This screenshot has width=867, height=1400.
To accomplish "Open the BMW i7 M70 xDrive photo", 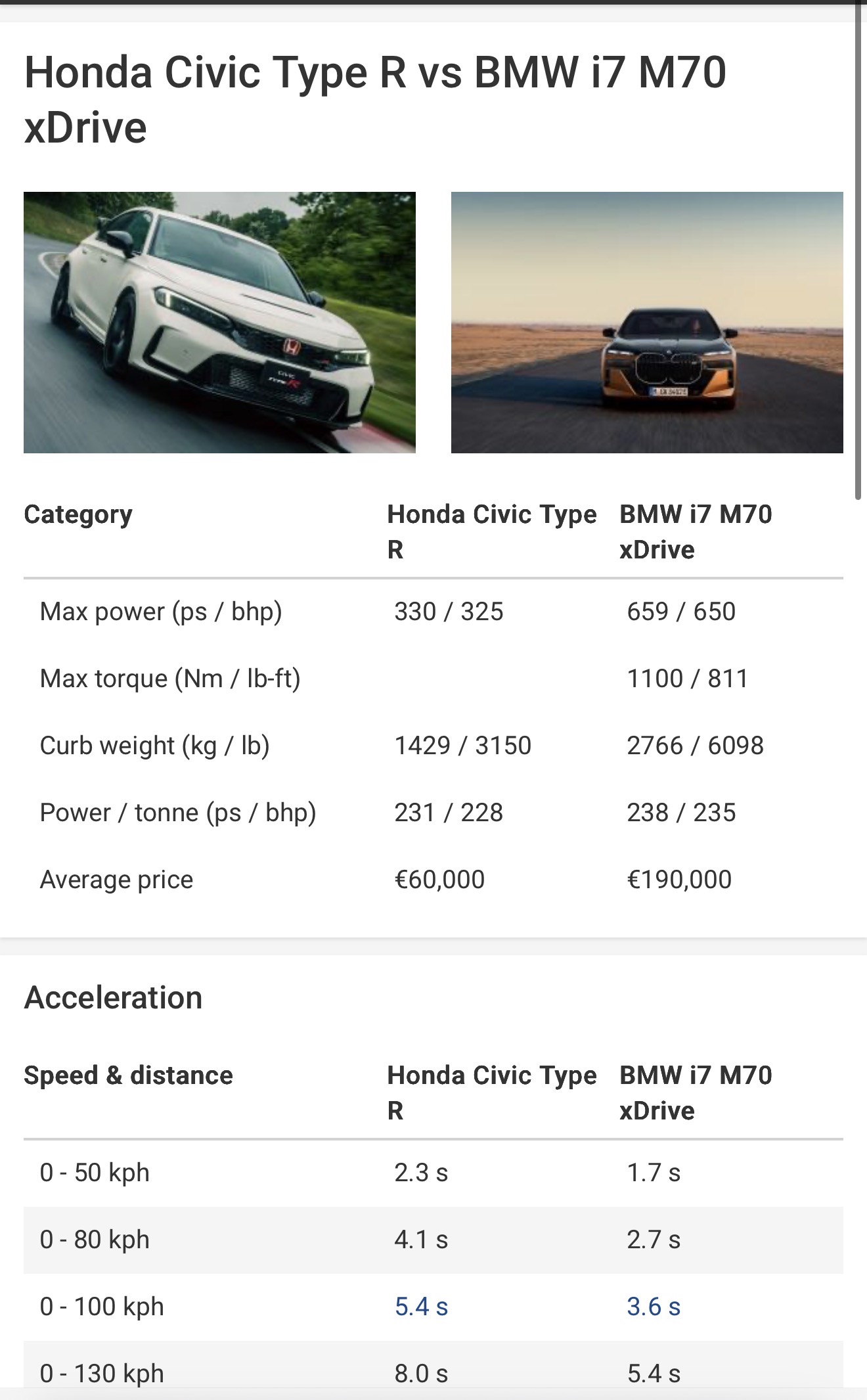I will click(x=647, y=322).
